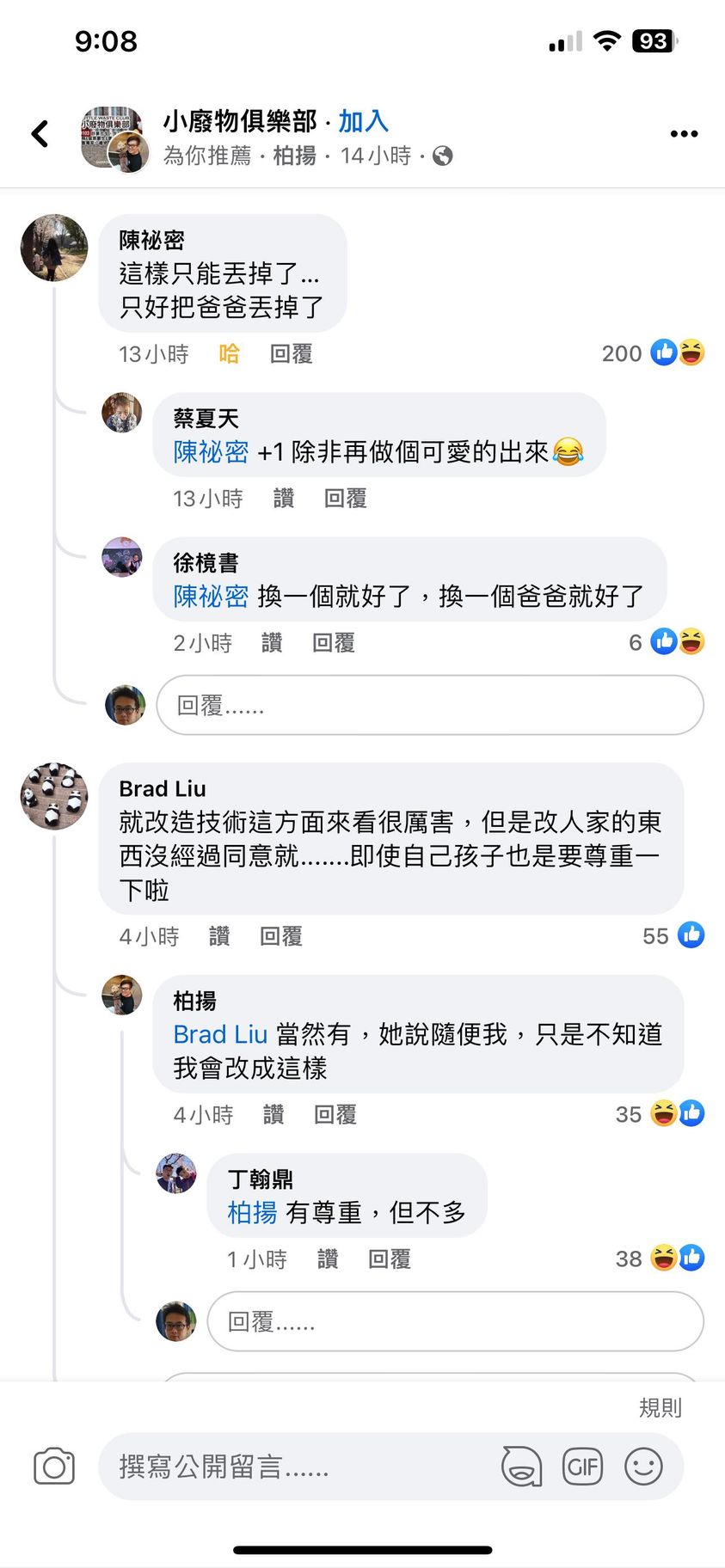This screenshot has height=1568, width=725.
Task: Open camera to attach a photo
Action: coord(54,1467)
